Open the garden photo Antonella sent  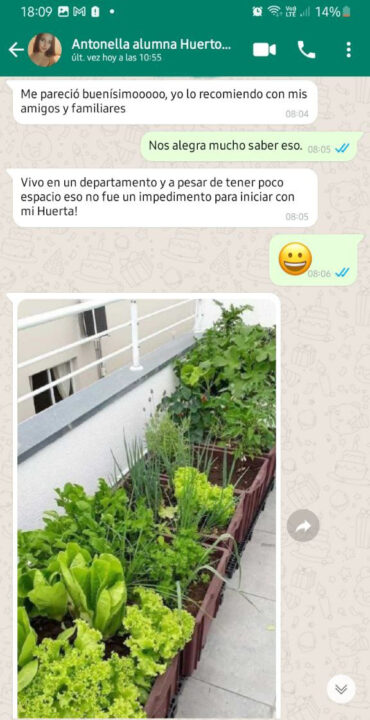tap(146, 509)
